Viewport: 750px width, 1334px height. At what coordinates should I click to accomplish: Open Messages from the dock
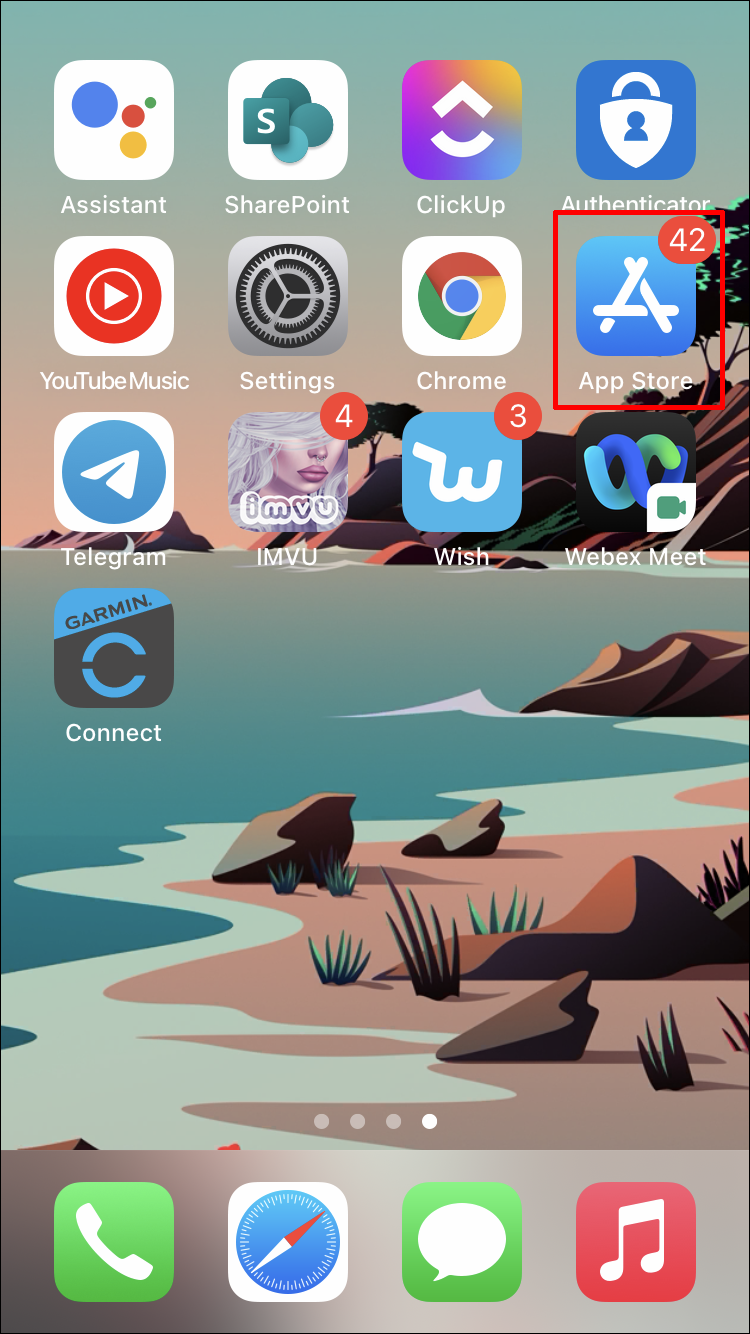point(462,1242)
